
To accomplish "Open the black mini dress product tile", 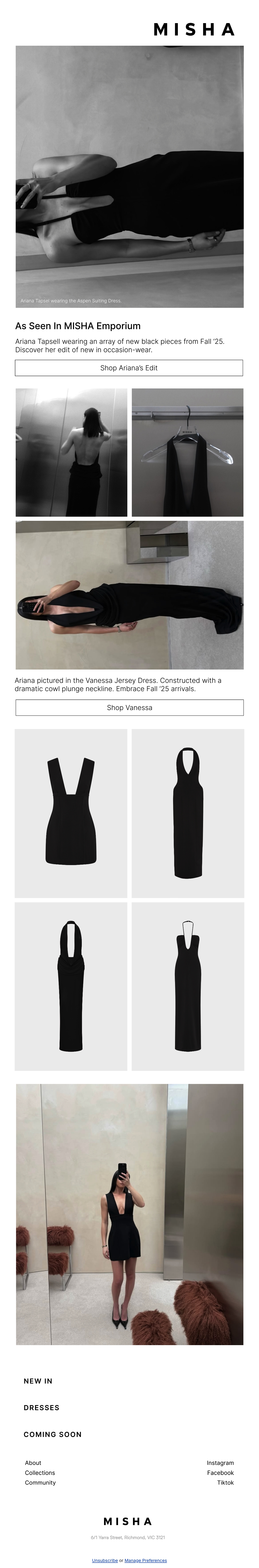I will click(71, 813).
